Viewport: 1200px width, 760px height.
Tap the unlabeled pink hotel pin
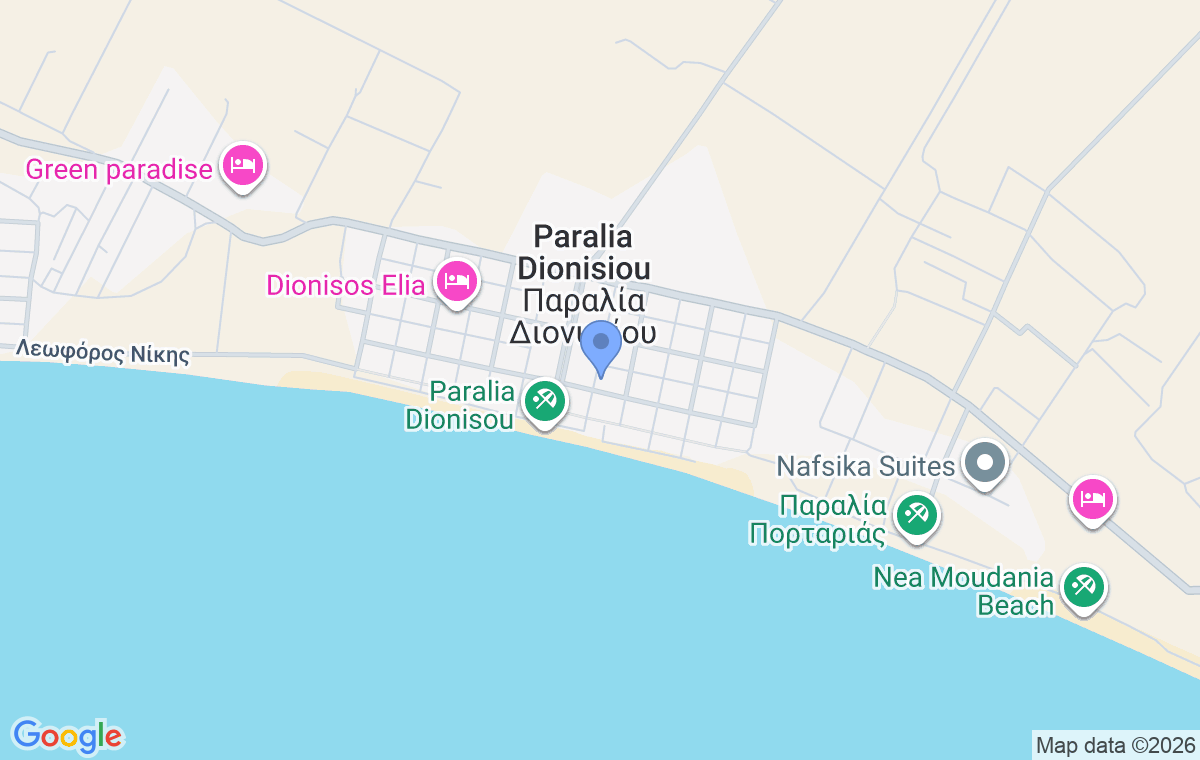pyautogui.click(x=1093, y=498)
